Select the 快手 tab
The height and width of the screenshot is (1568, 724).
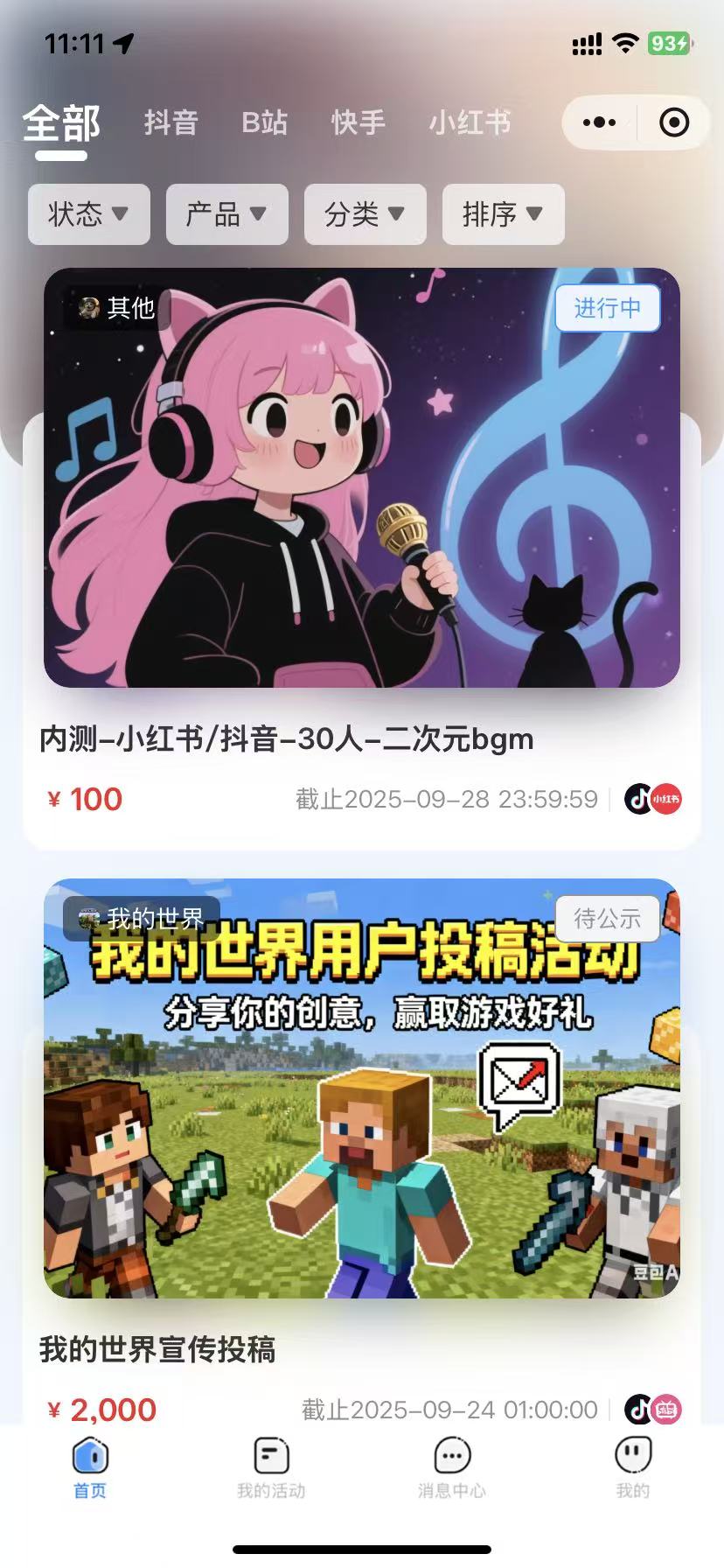tap(359, 122)
